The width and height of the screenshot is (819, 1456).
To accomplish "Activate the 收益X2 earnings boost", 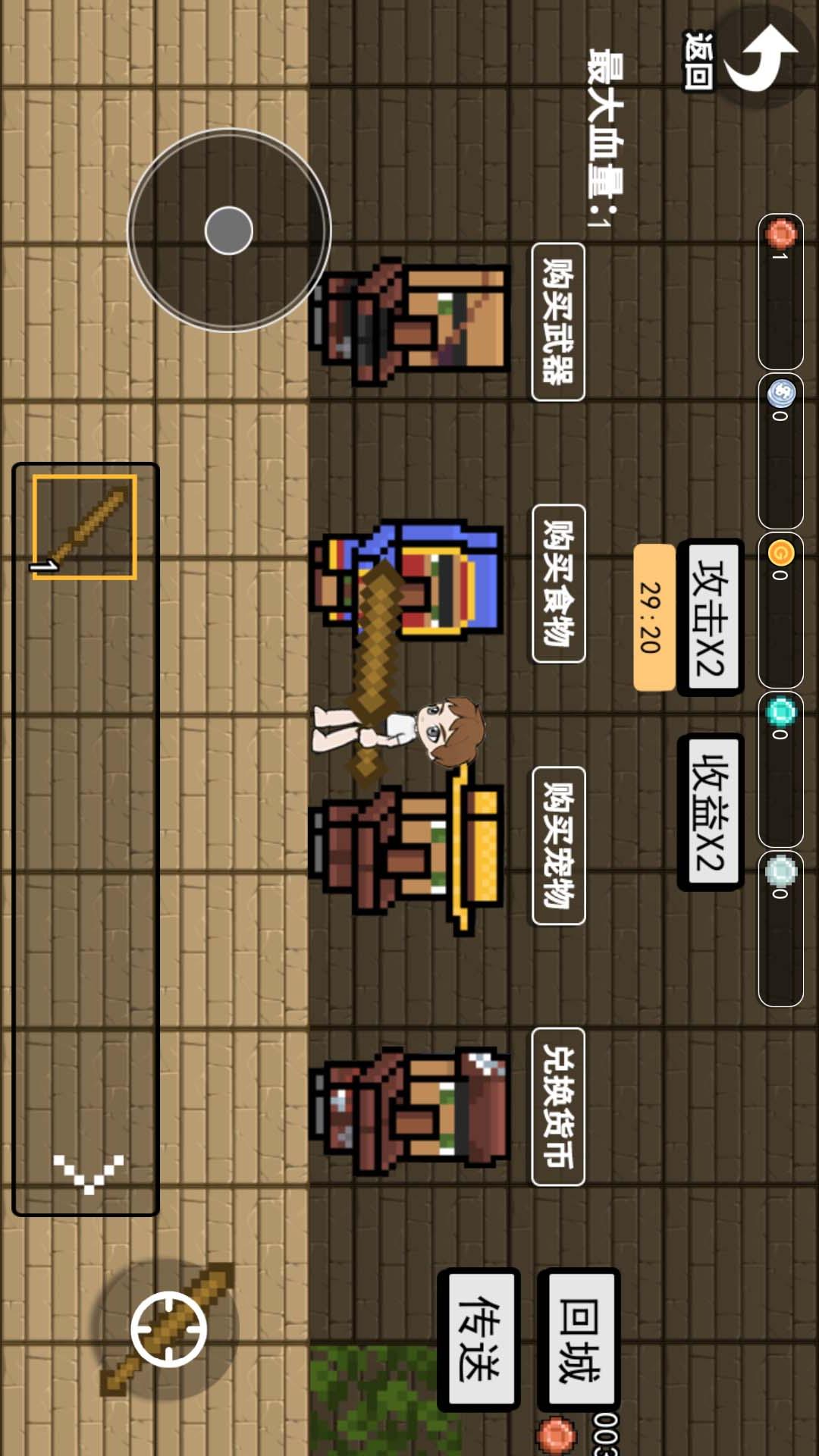I will click(x=710, y=811).
